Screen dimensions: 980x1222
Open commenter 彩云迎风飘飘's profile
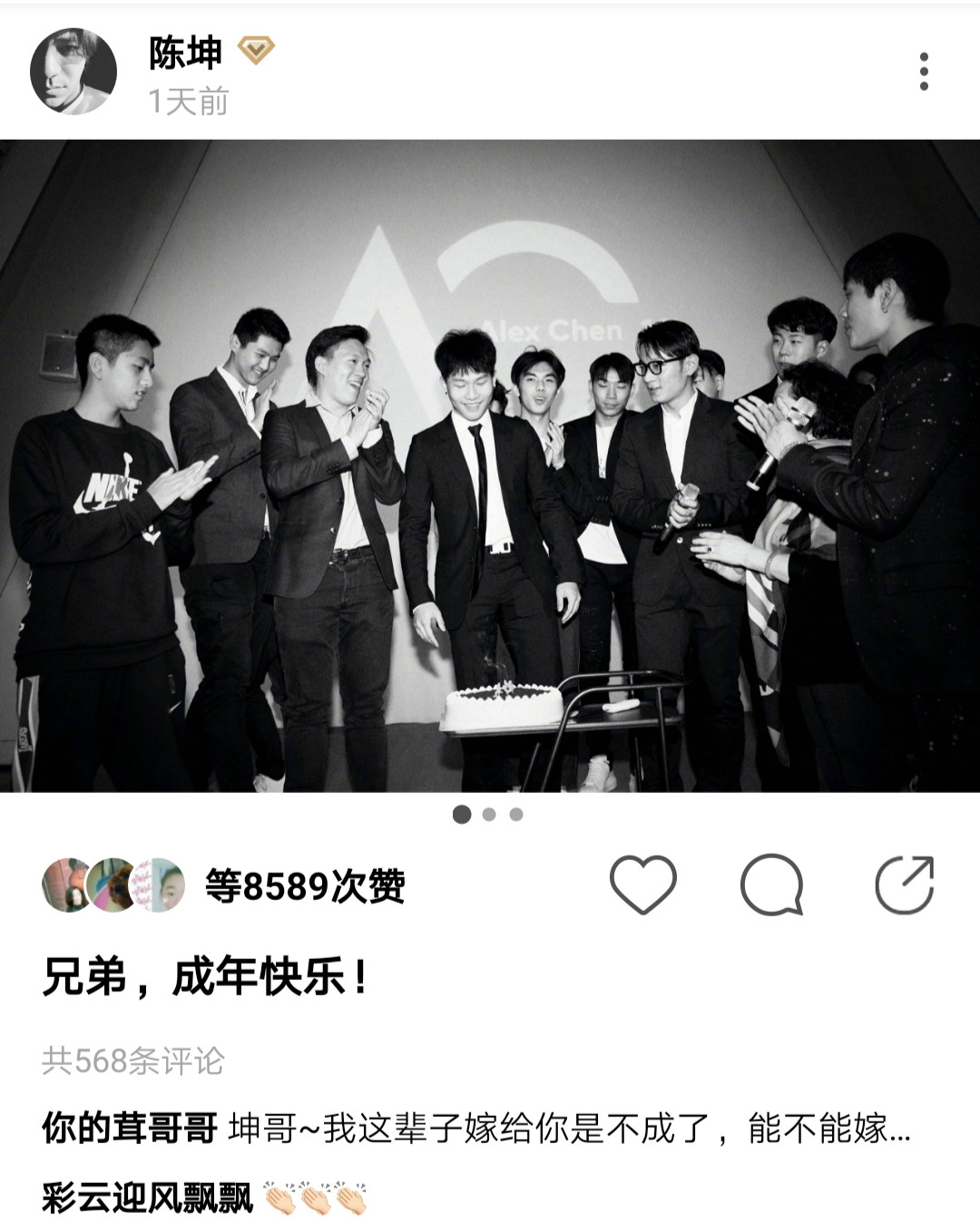pyautogui.click(x=147, y=1198)
